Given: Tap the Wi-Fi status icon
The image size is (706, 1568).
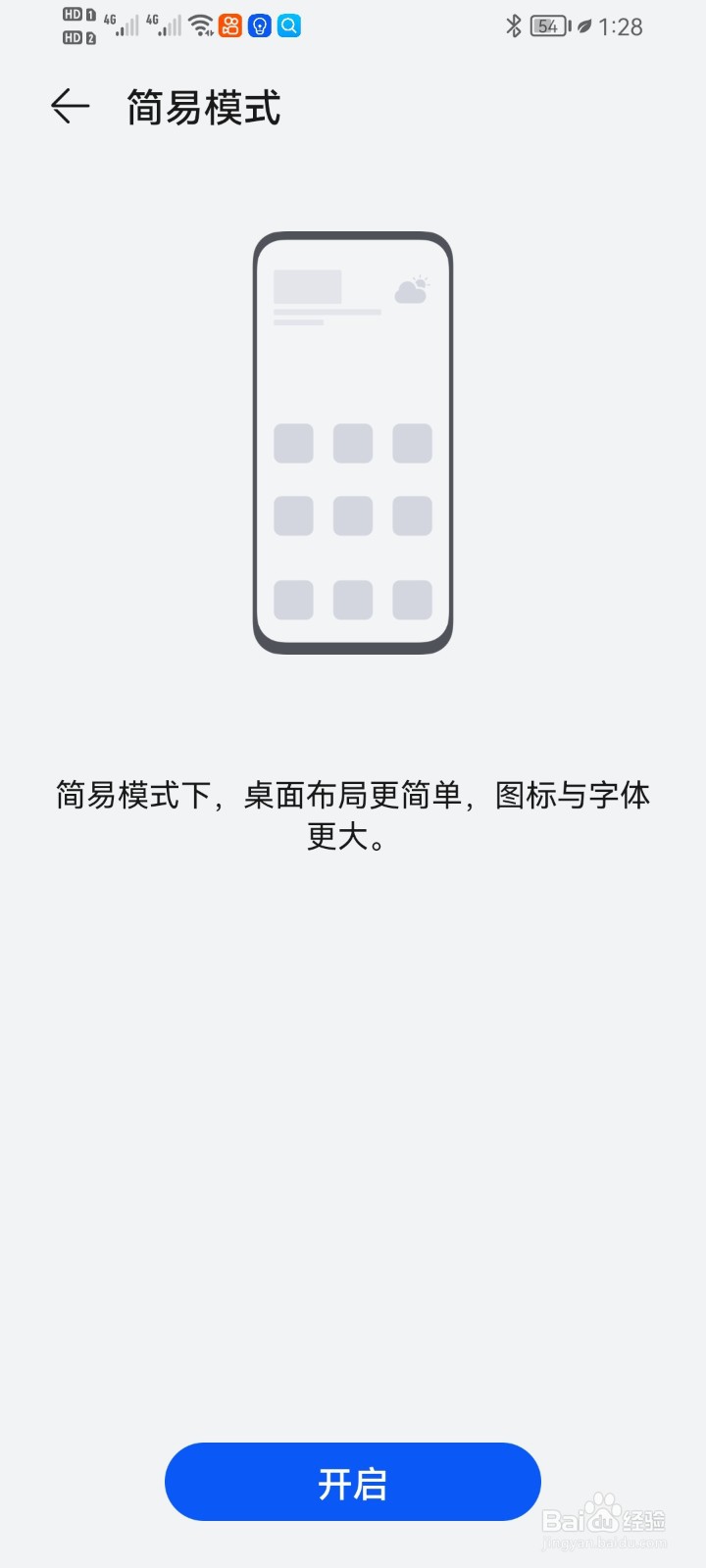Looking at the screenshot, I should pos(203,25).
